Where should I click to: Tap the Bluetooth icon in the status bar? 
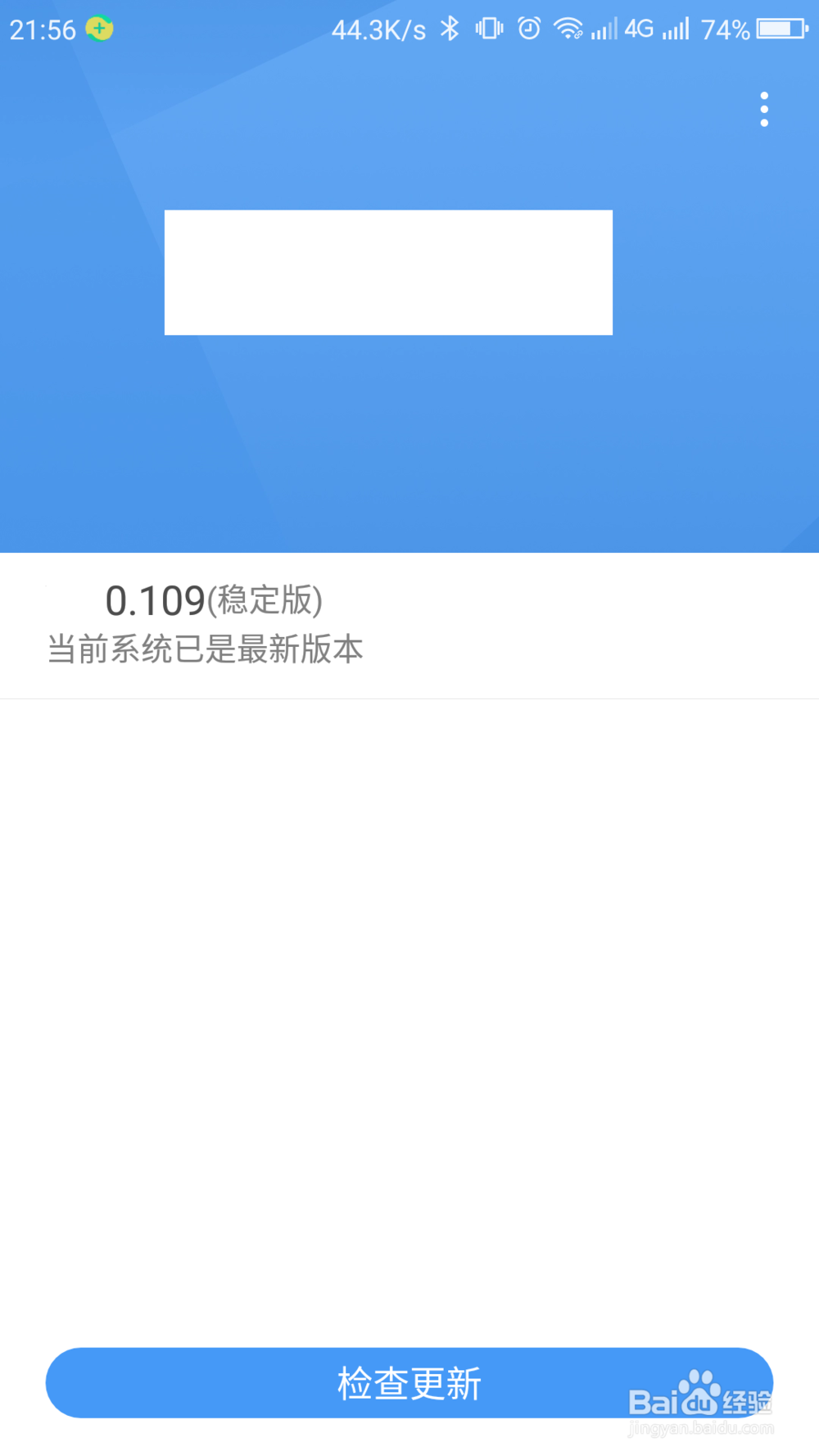pos(449,29)
